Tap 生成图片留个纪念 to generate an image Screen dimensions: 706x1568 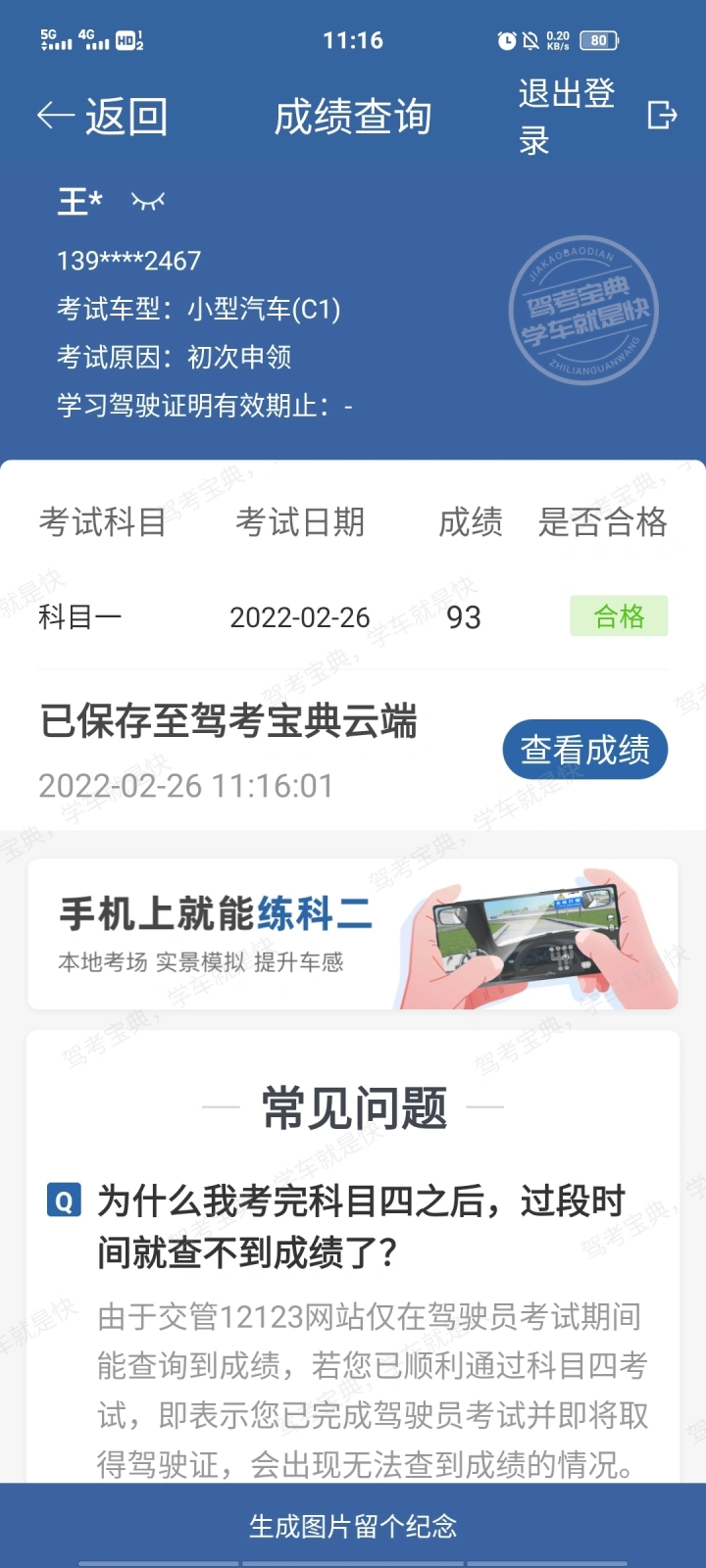353,1525
